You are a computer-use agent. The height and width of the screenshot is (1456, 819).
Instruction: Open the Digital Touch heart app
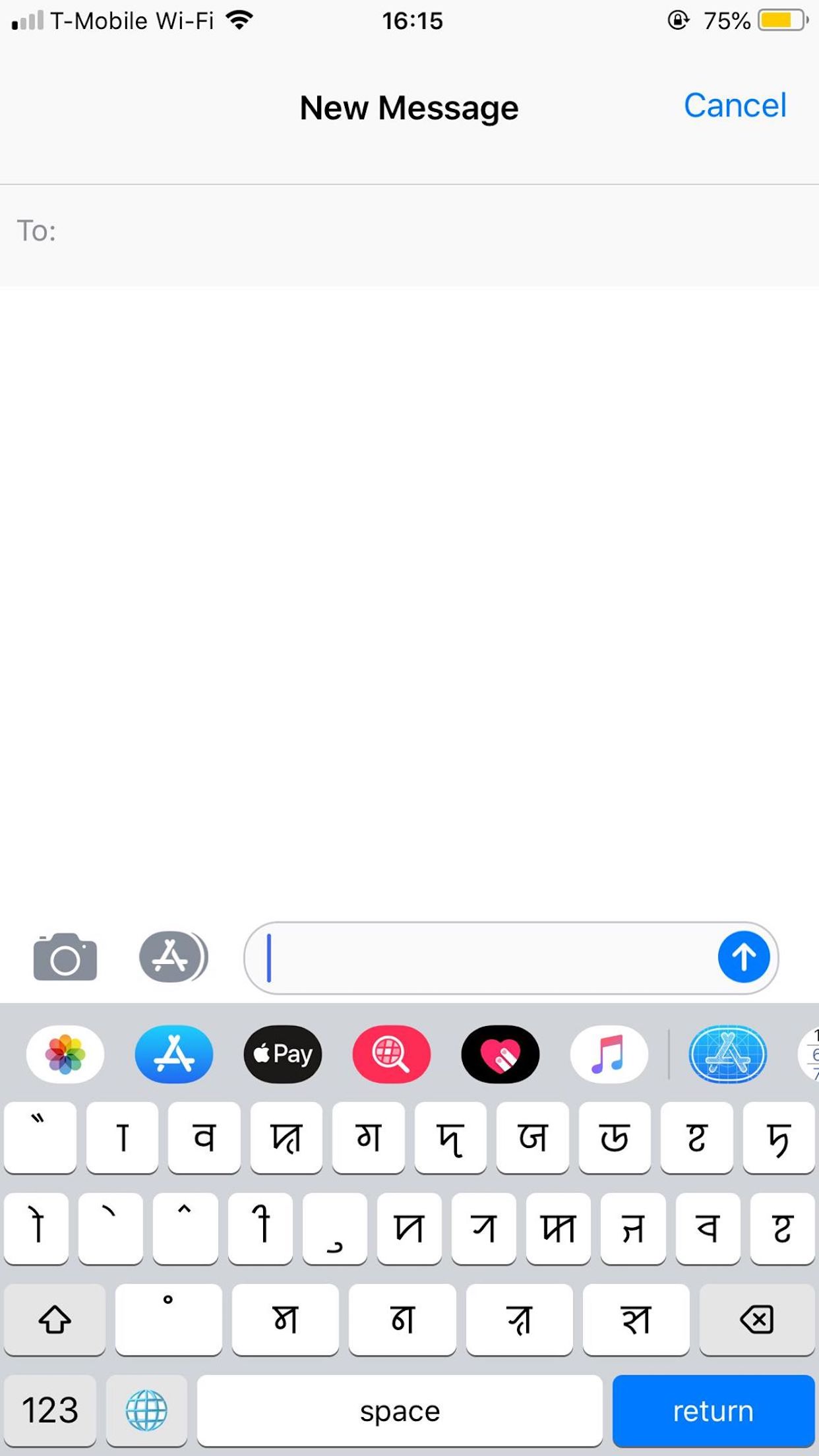[500, 1054]
